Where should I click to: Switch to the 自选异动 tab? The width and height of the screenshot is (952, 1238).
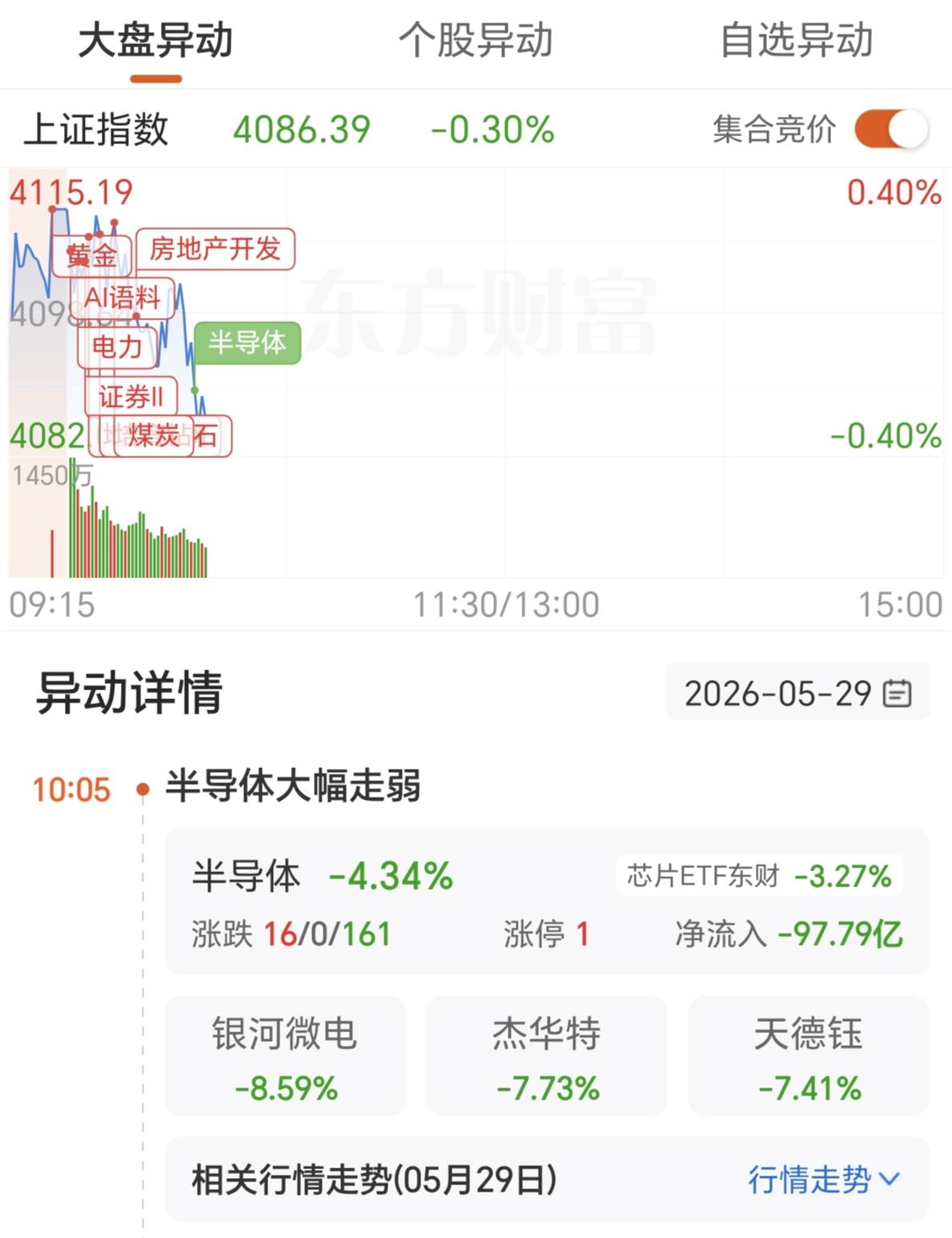pyautogui.click(x=796, y=40)
